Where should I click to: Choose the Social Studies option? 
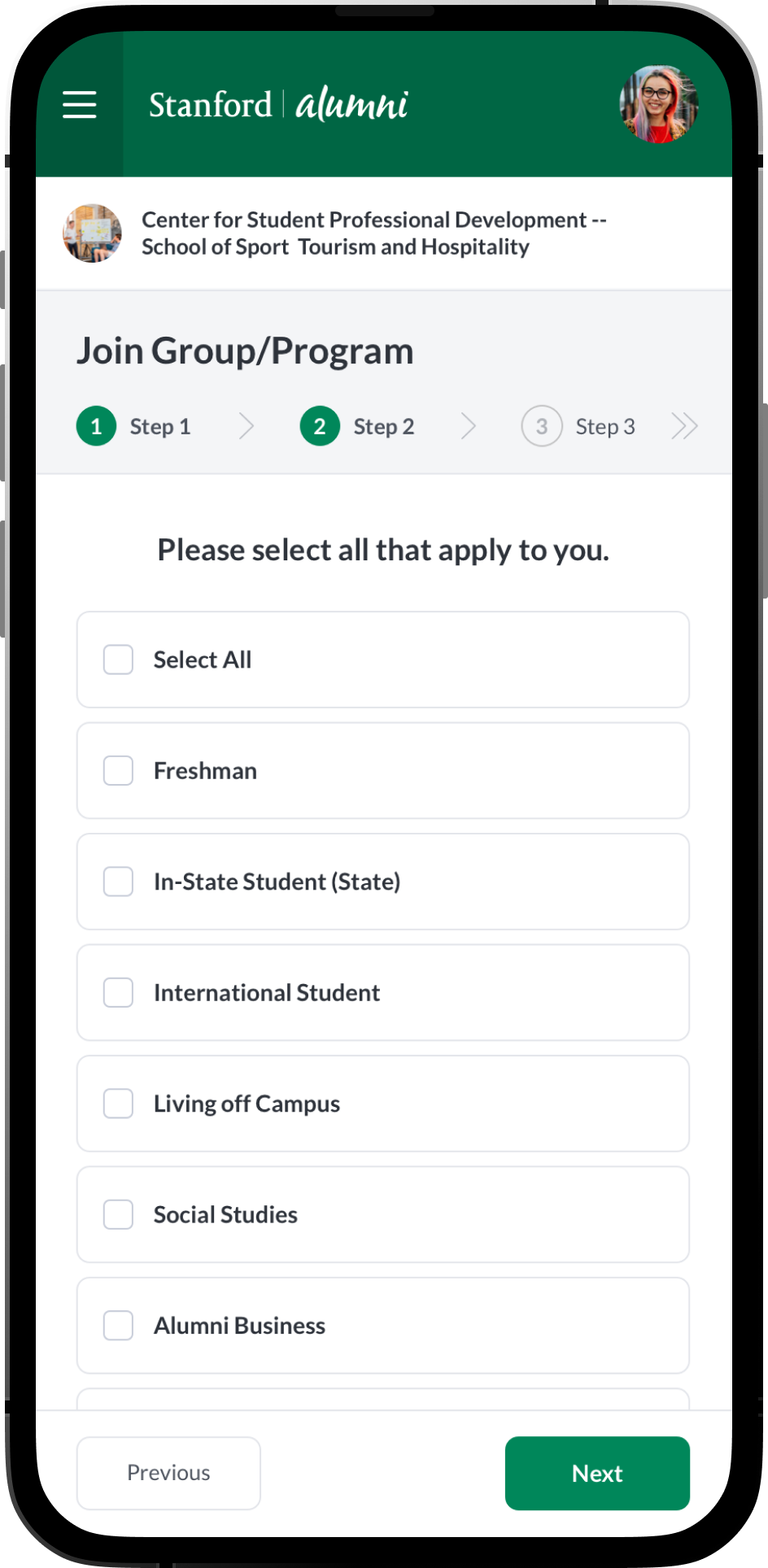tap(119, 1214)
